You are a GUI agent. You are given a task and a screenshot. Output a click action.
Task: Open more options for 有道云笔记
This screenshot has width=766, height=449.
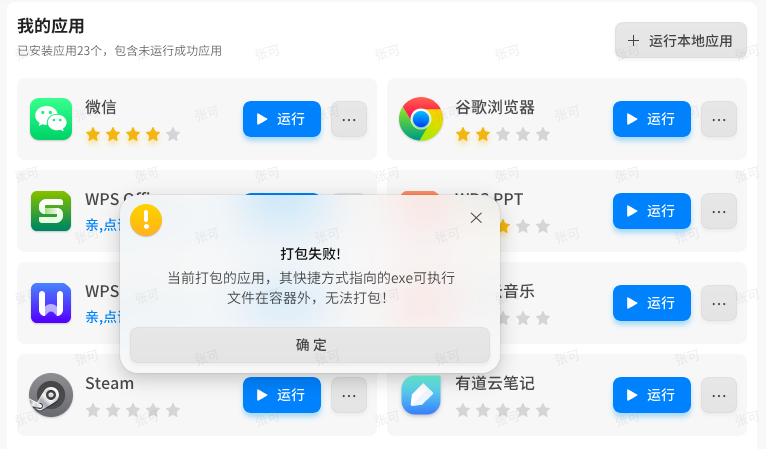point(719,395)
